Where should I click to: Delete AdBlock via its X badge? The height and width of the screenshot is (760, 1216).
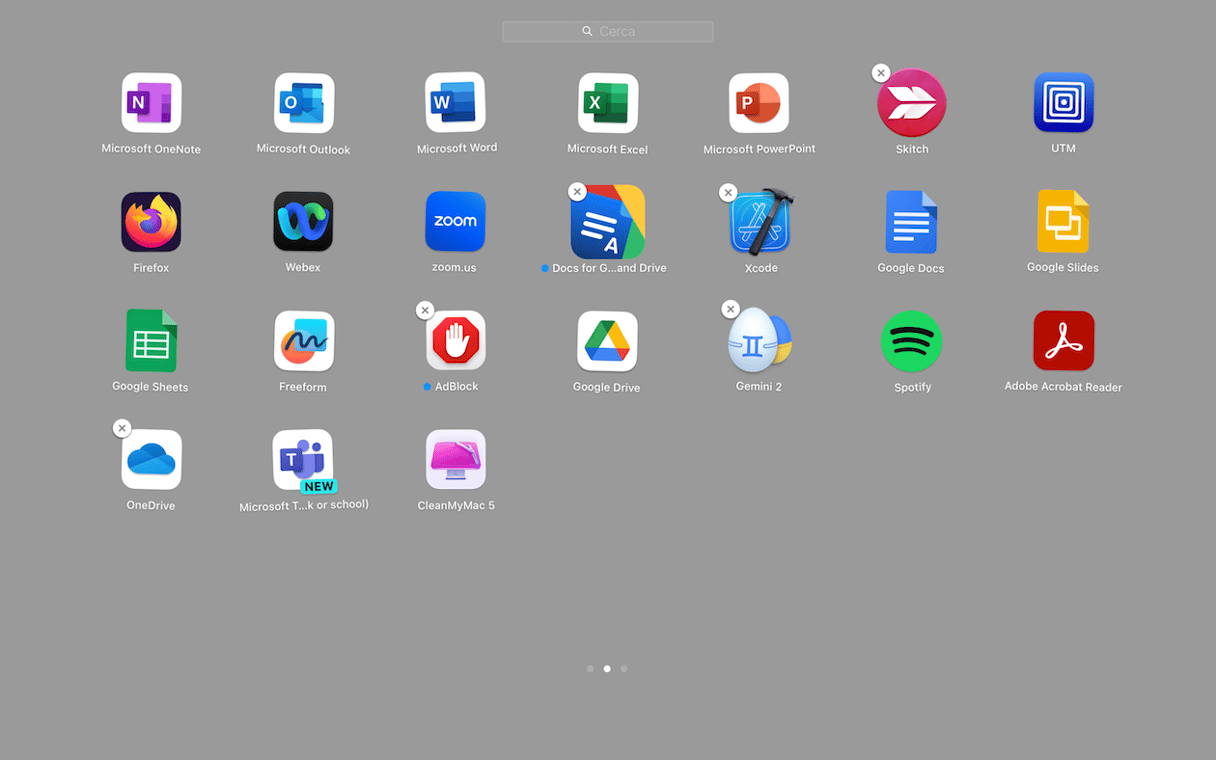pos(425,311)
